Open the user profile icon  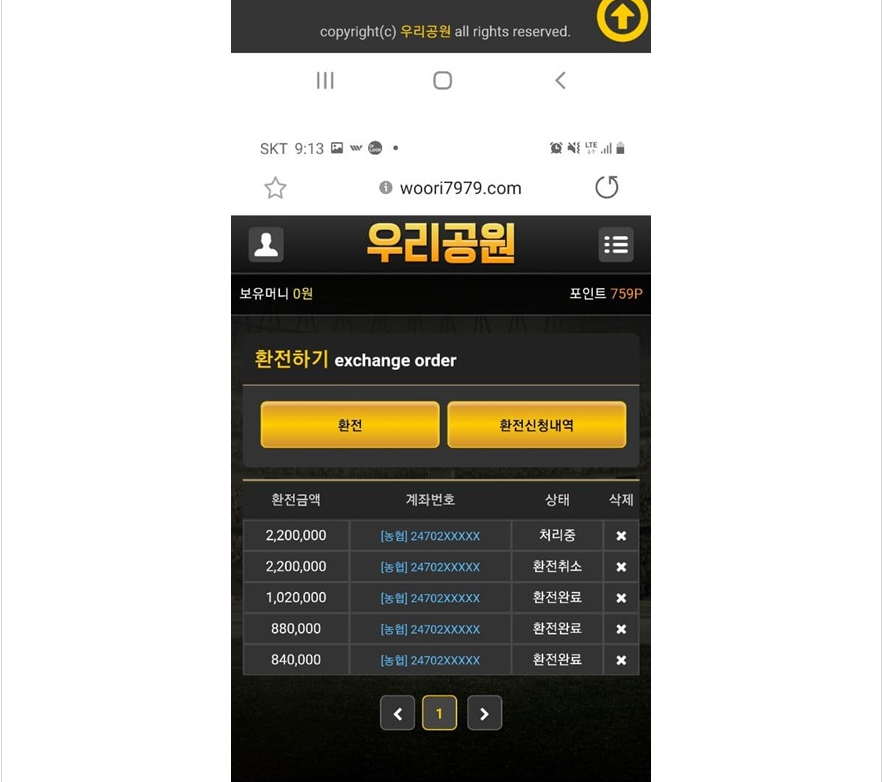coord(266,245)
